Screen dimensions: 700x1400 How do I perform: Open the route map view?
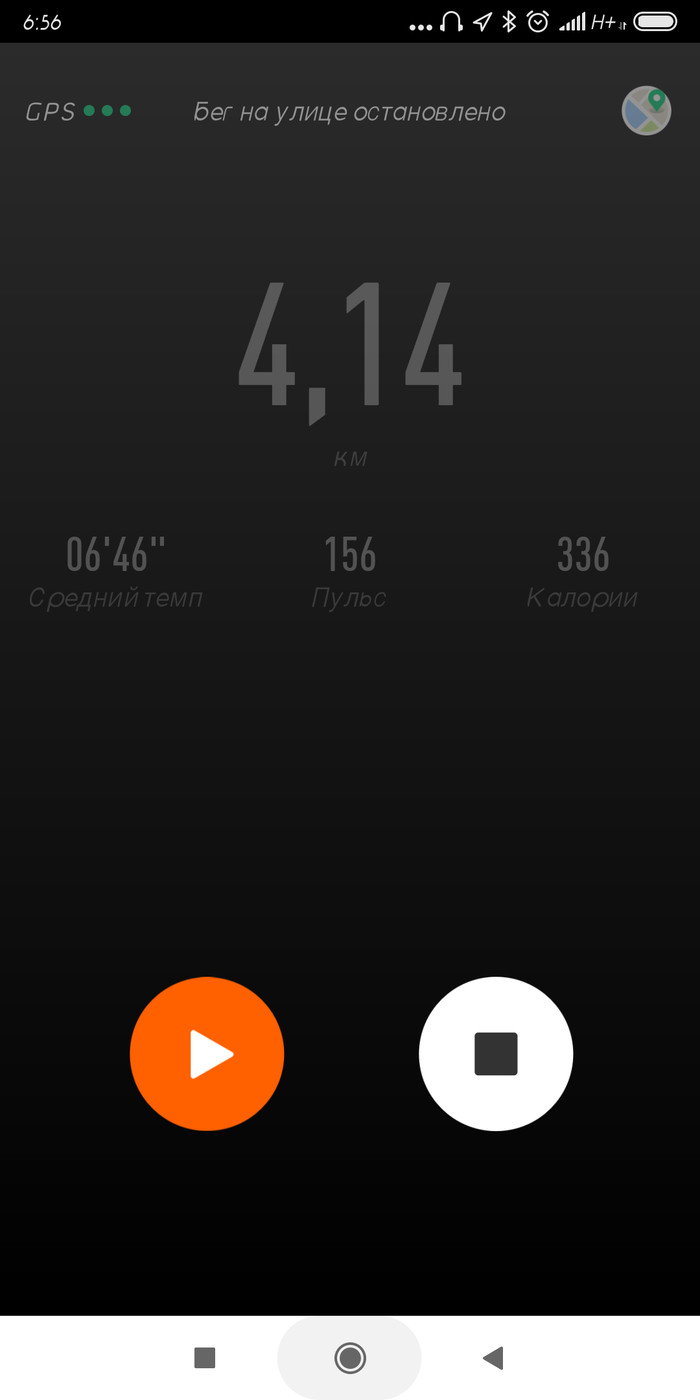point(646,111)
